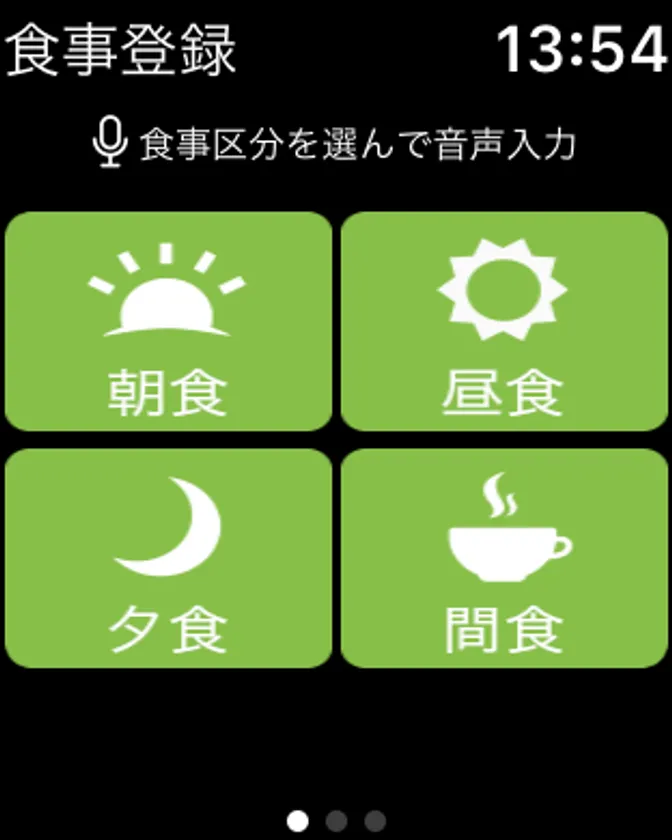Image resolution: width=672 pixels, height=840 pixels.
Task: Select the 朝食 breakfast button
Action: click(168, 322)
